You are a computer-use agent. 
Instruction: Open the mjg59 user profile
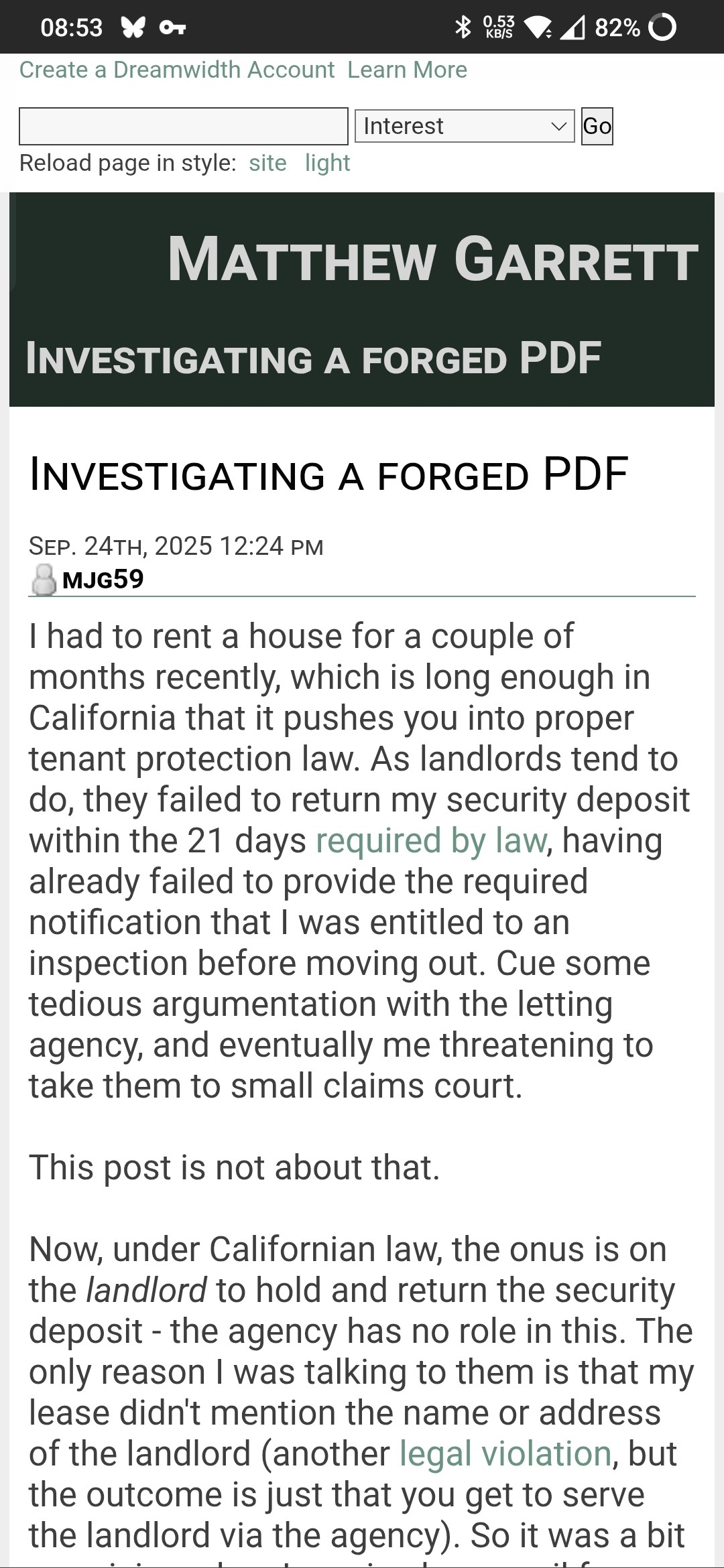(103, 579)
